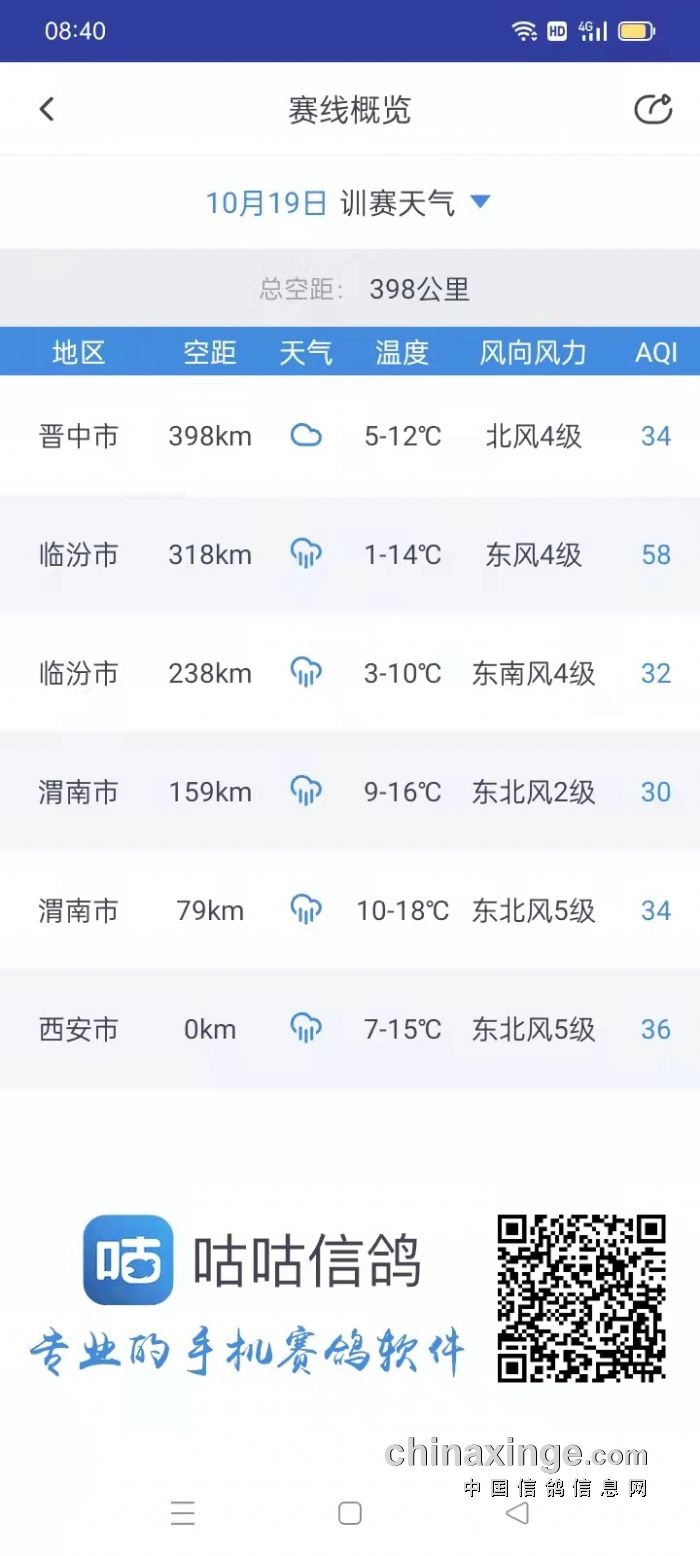This screenshot has width=700, height=1556.
Task: Go back using the top-left arrow
Action: [47, 109]
